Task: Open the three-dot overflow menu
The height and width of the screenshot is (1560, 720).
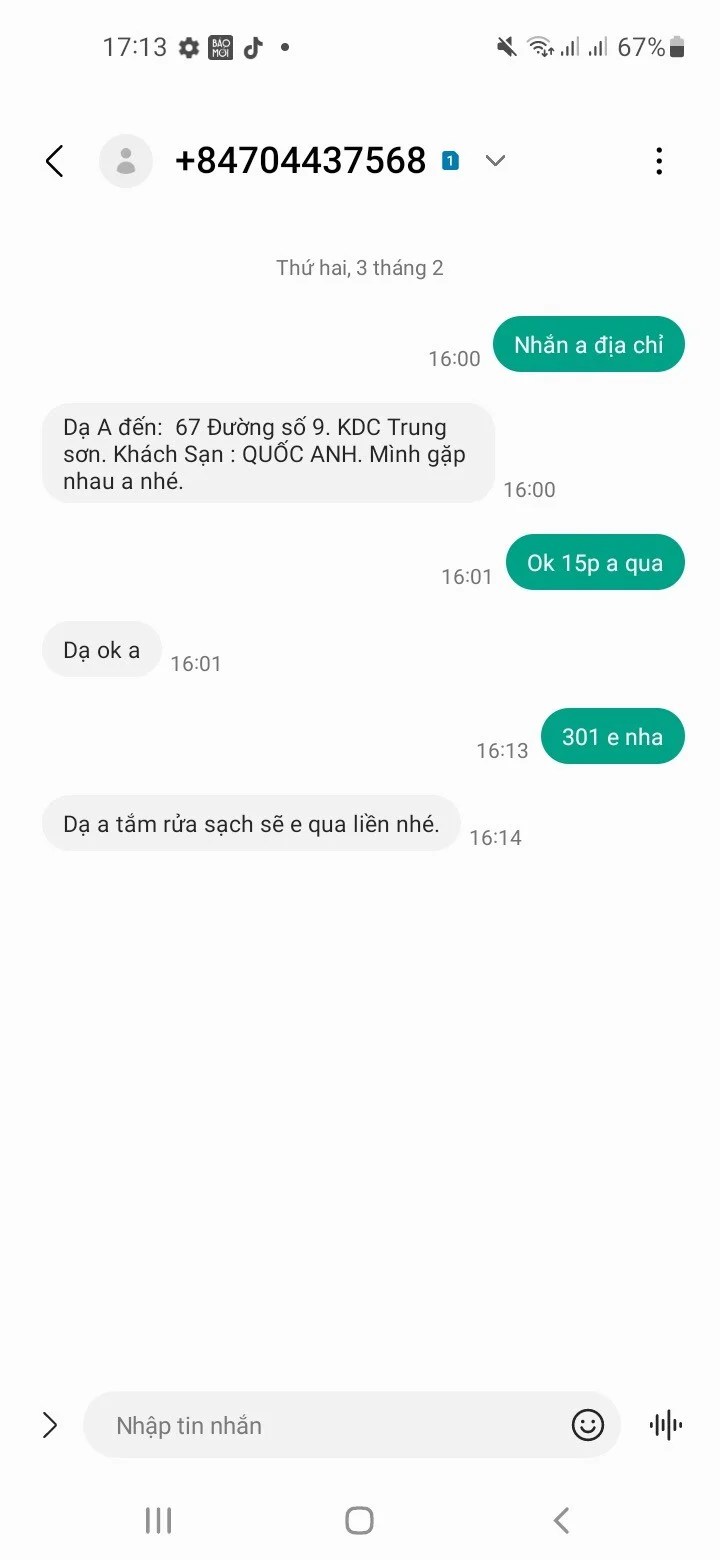Action: click(x=658, y=161)
